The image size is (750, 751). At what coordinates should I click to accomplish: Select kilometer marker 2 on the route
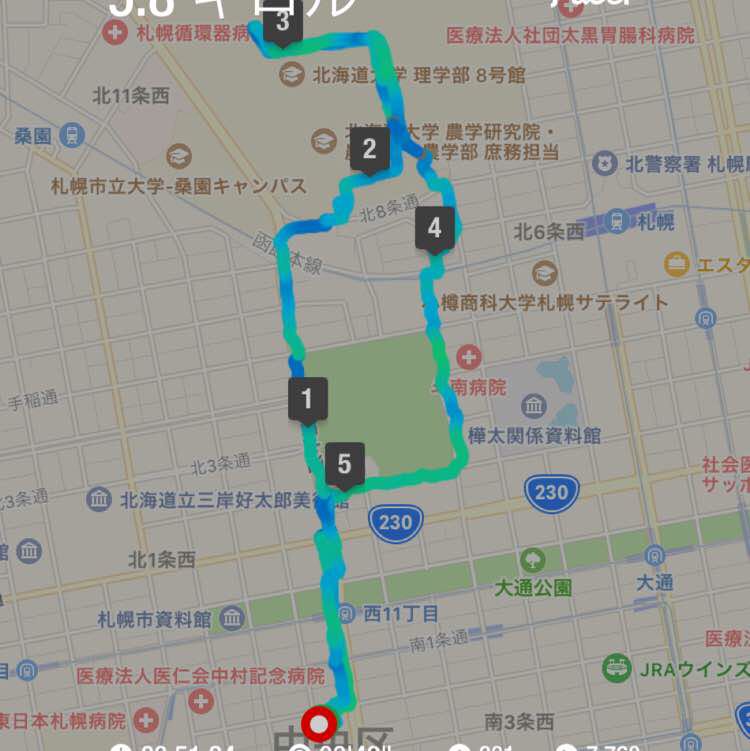[x=370, y=149]
